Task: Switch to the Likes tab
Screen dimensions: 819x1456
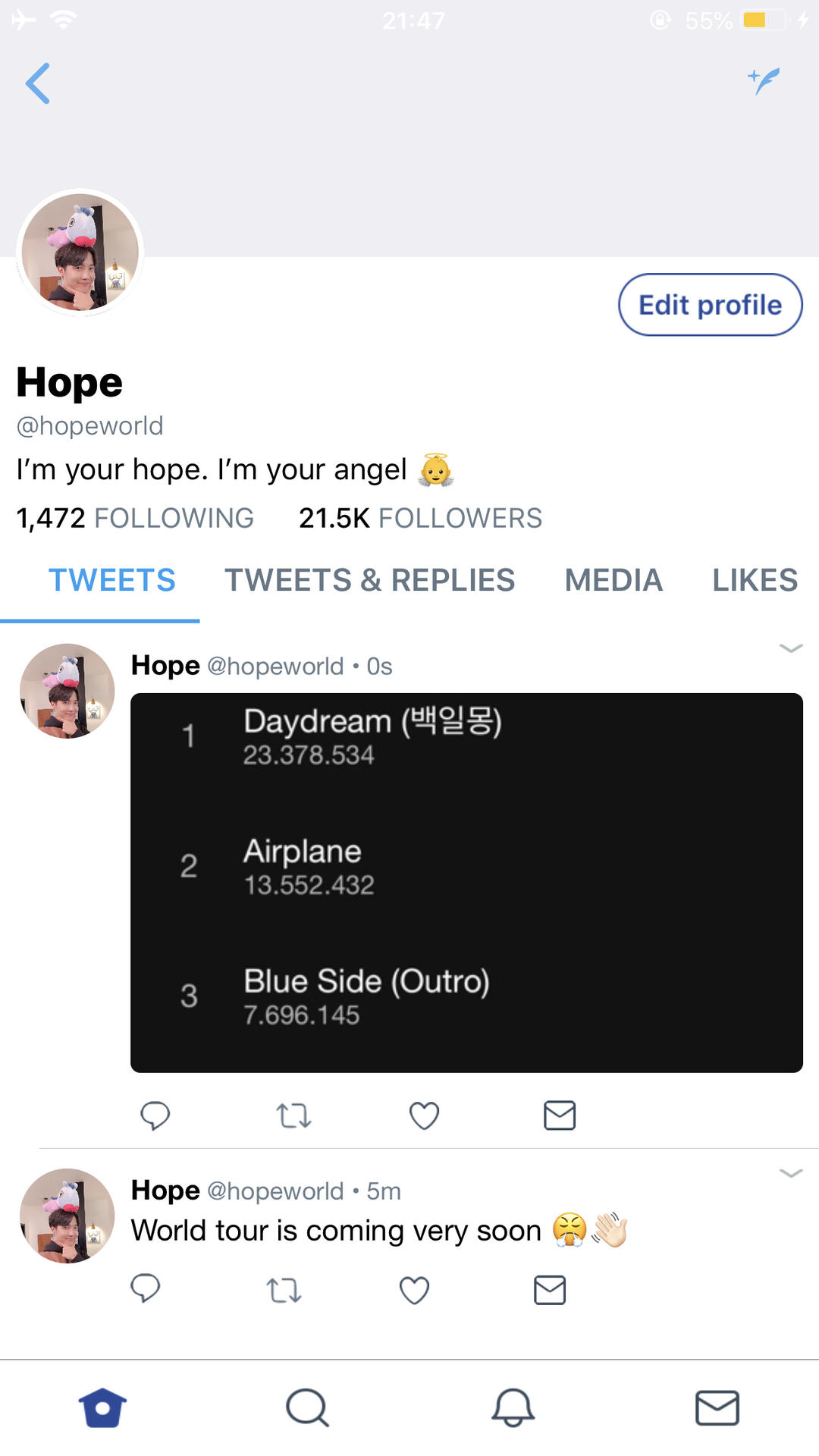Action: point(755,580)
